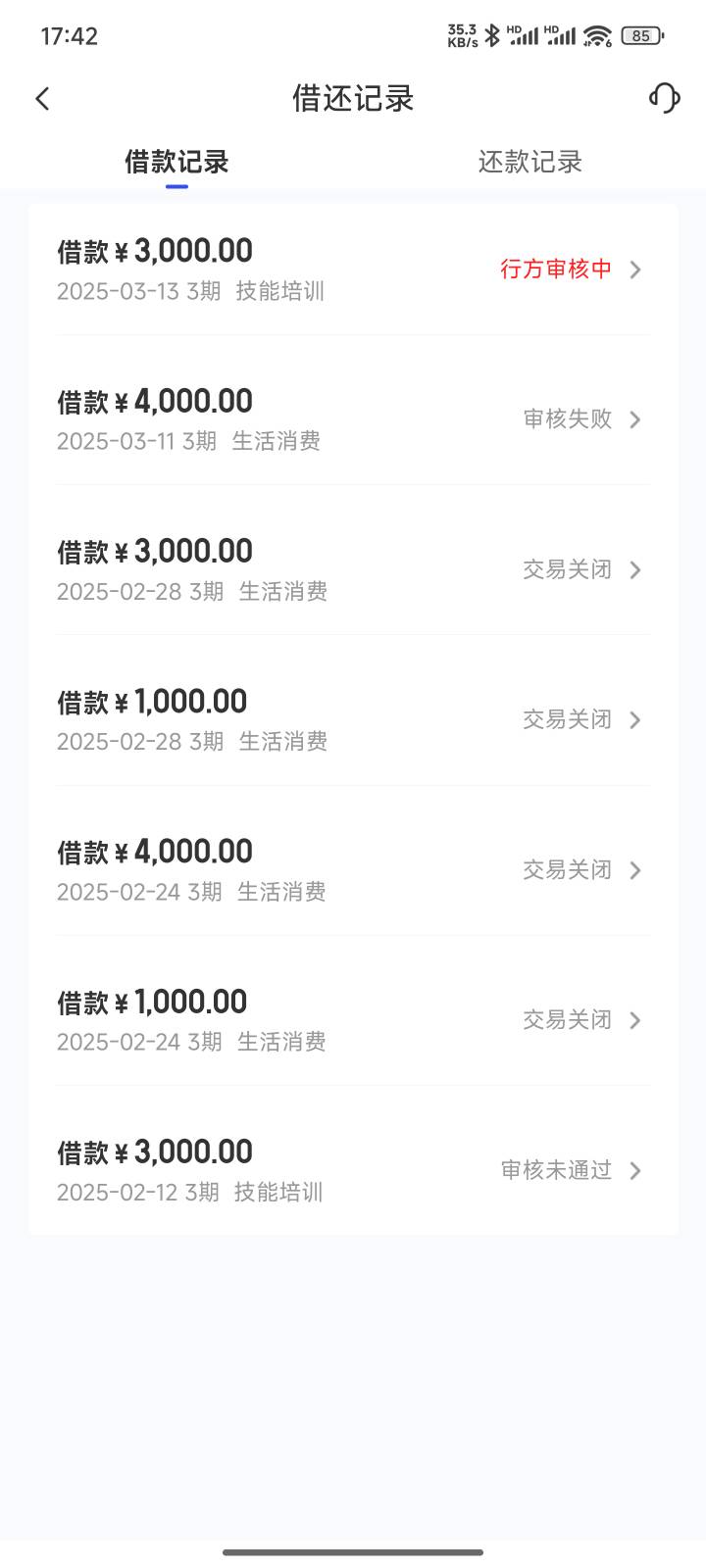706x1568 pixels.
Task: View the ¥1,000.00 loan from 2025-02-28
Action: point(353,719)
